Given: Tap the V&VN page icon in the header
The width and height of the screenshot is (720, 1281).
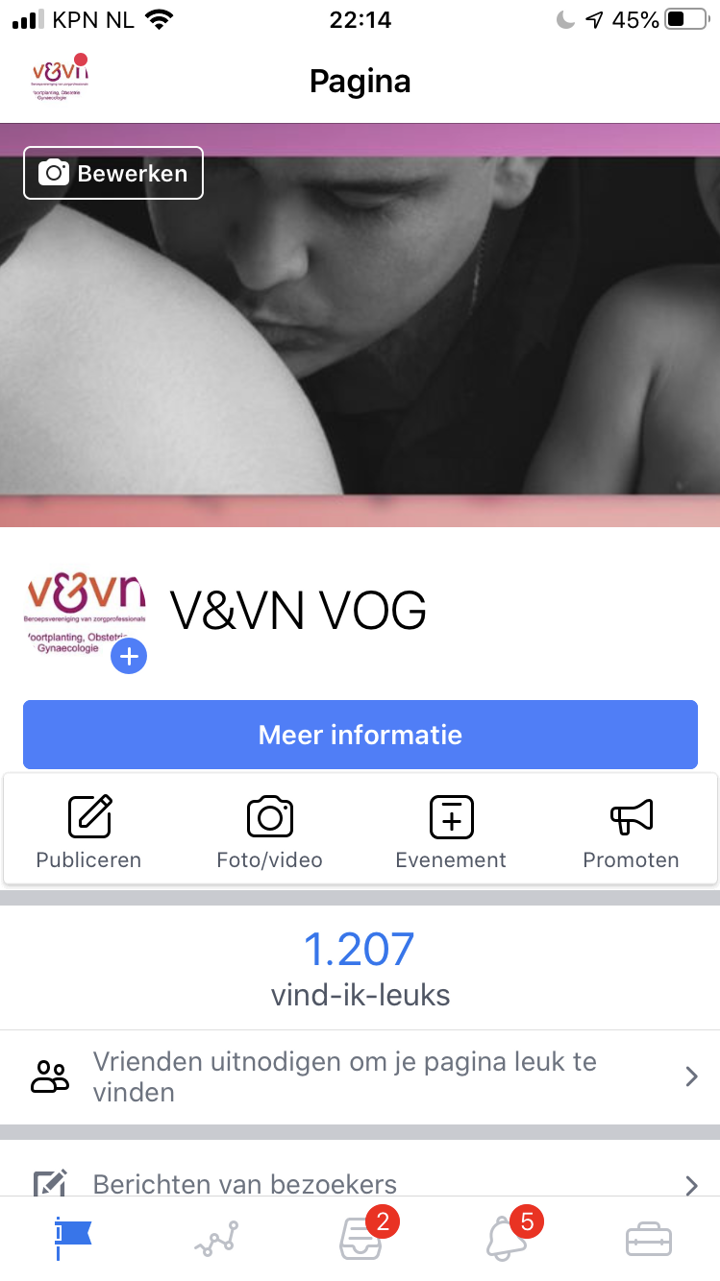Looking at the screenshot, I should tap(60, 80).
